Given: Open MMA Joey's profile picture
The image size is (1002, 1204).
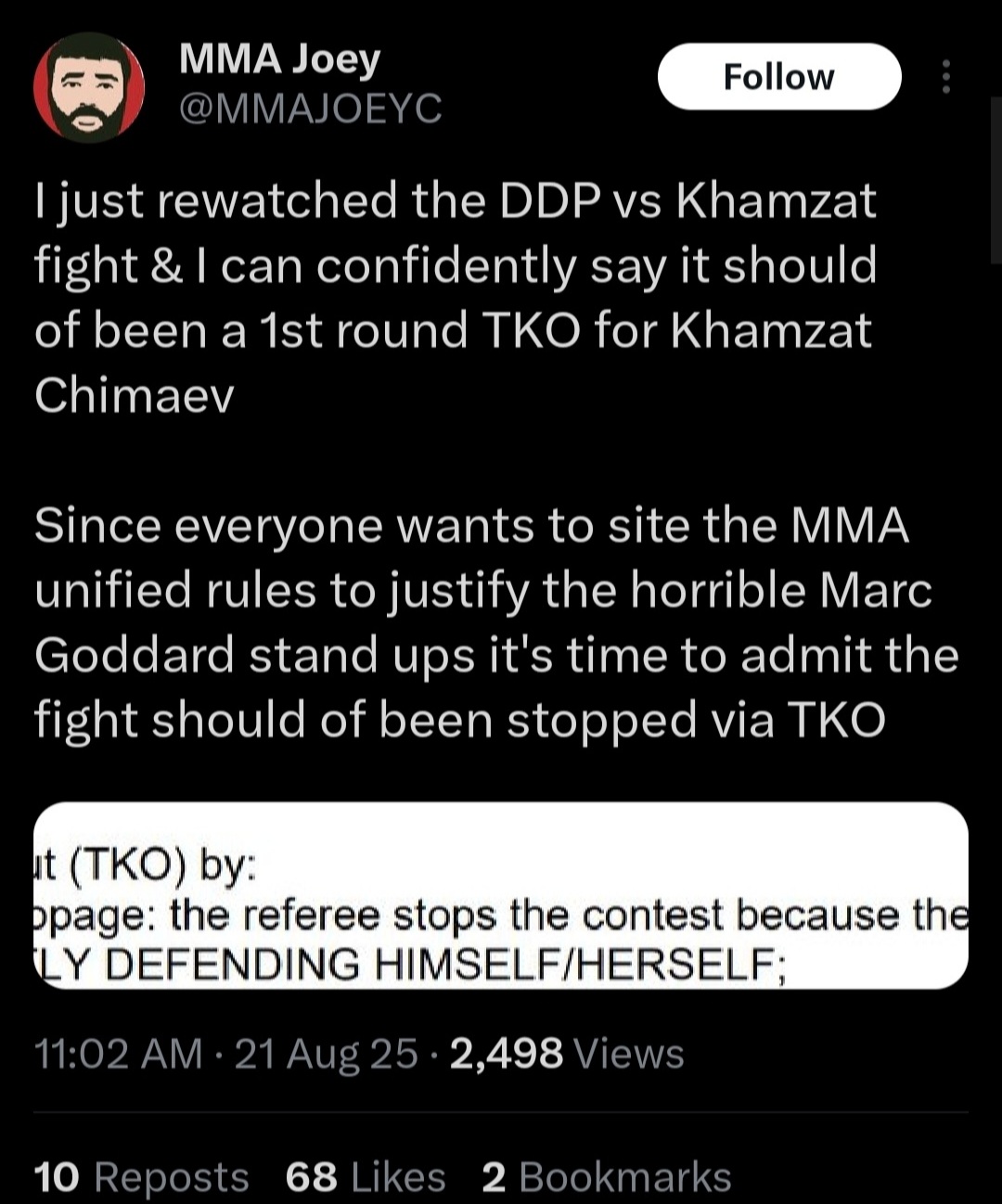Looking at the screenshot, I should point(89,87).
